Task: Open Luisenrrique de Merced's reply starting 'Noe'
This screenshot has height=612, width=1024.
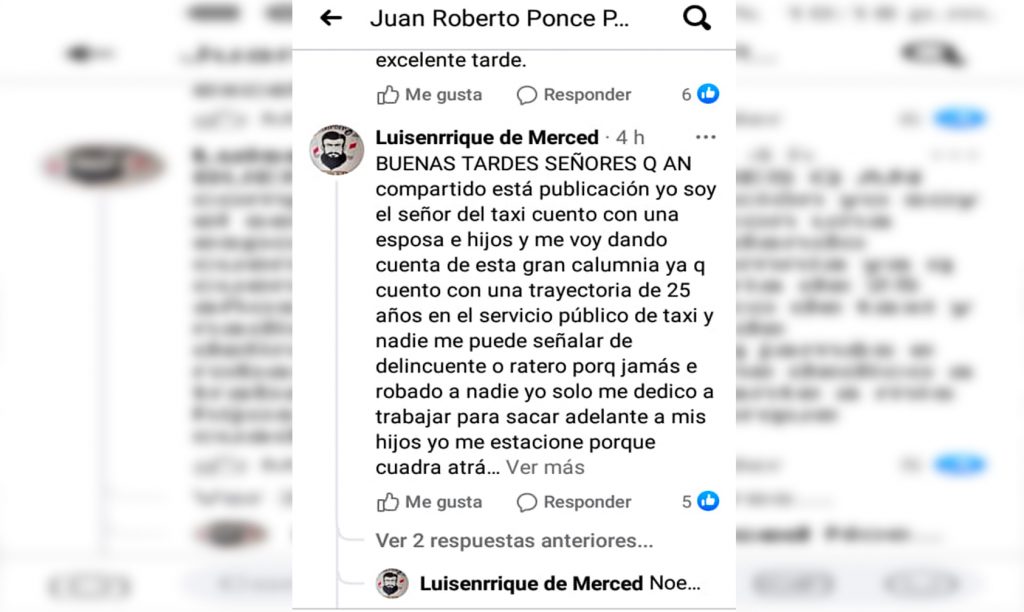Action: point(560,583)
